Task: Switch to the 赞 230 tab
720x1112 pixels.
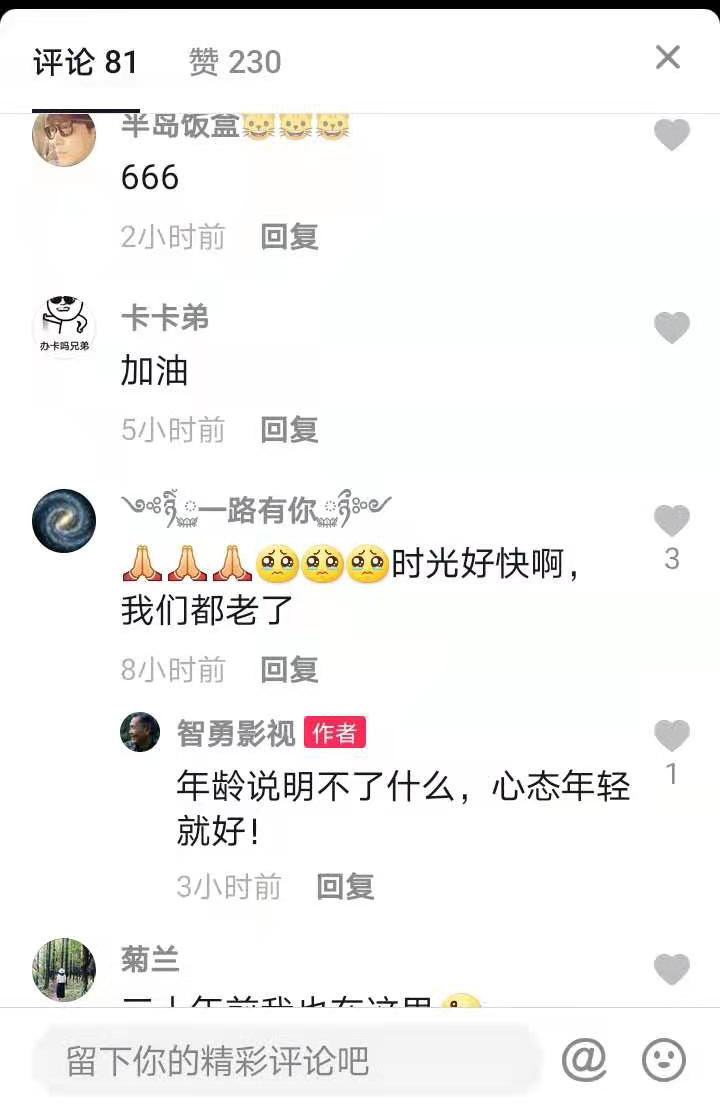Action: point(235,63)
